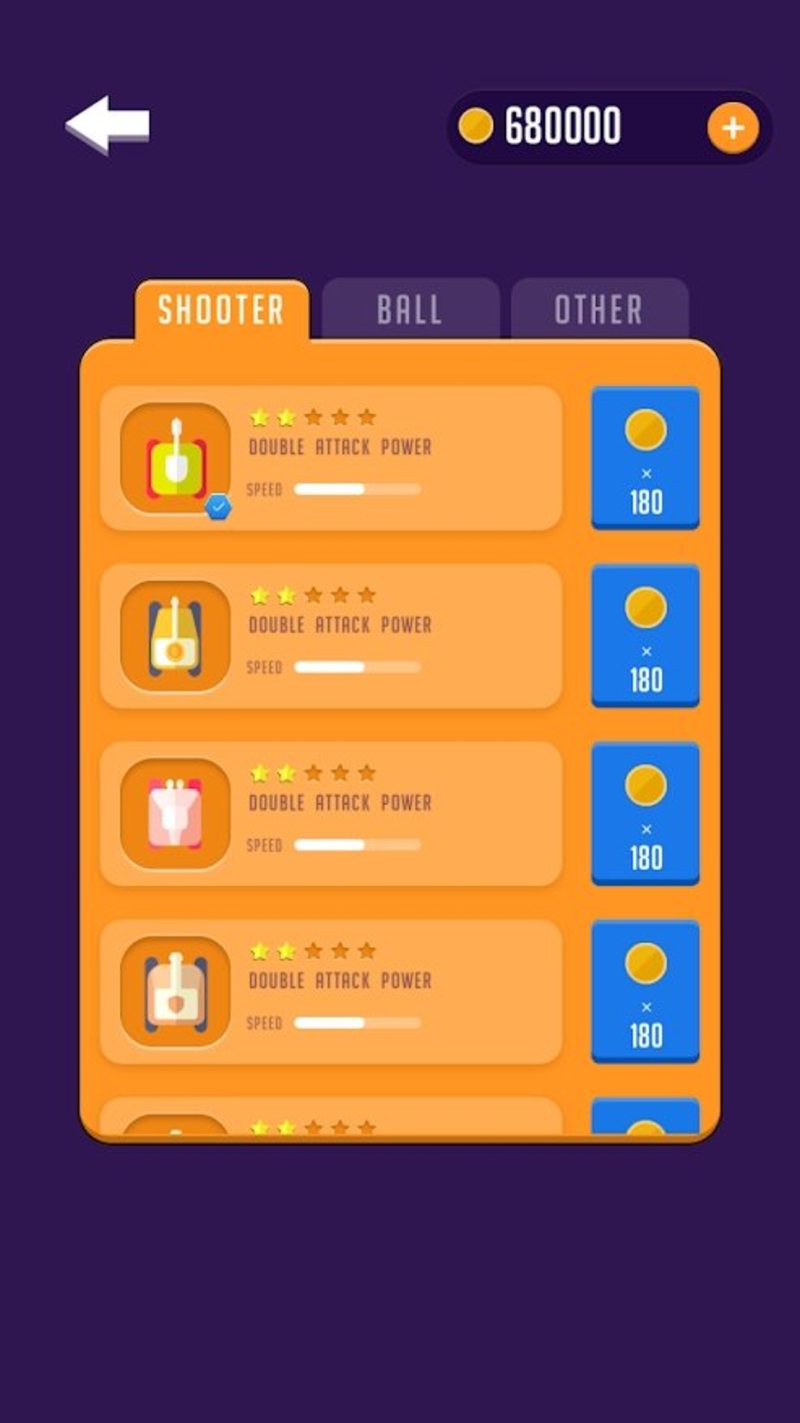
Task: Go back with the white arrow
Action: point(107,126)
